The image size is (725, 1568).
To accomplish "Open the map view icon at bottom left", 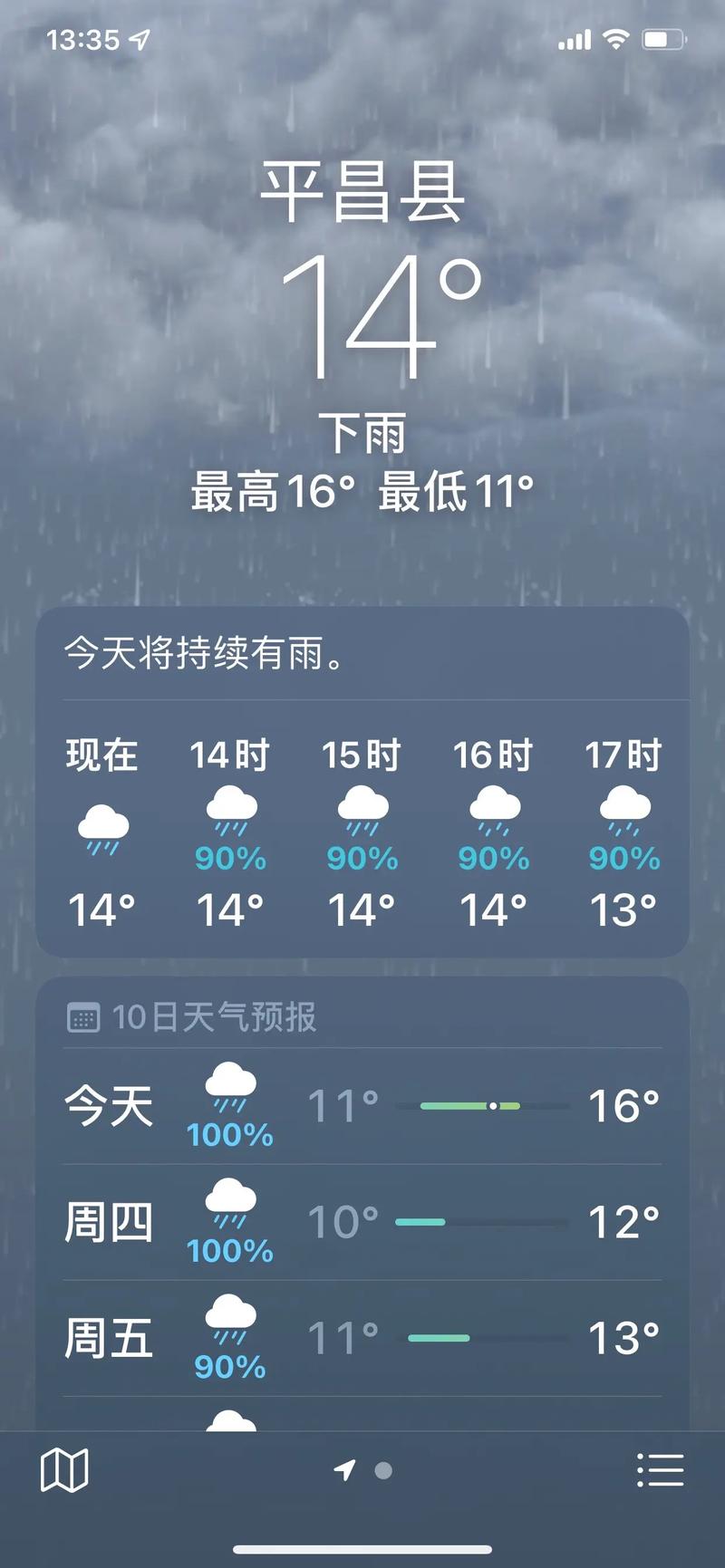I will coord(66,1469).
